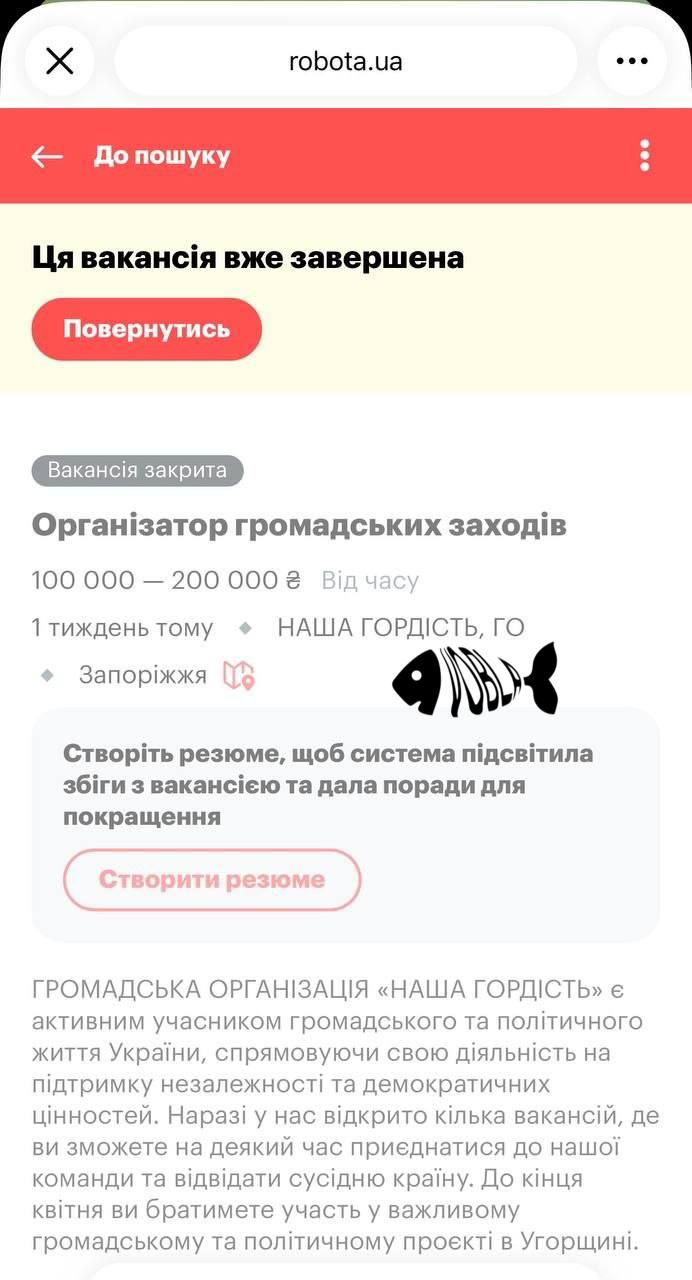Open the map icon next to Запоріжжя

pos(238,675)
